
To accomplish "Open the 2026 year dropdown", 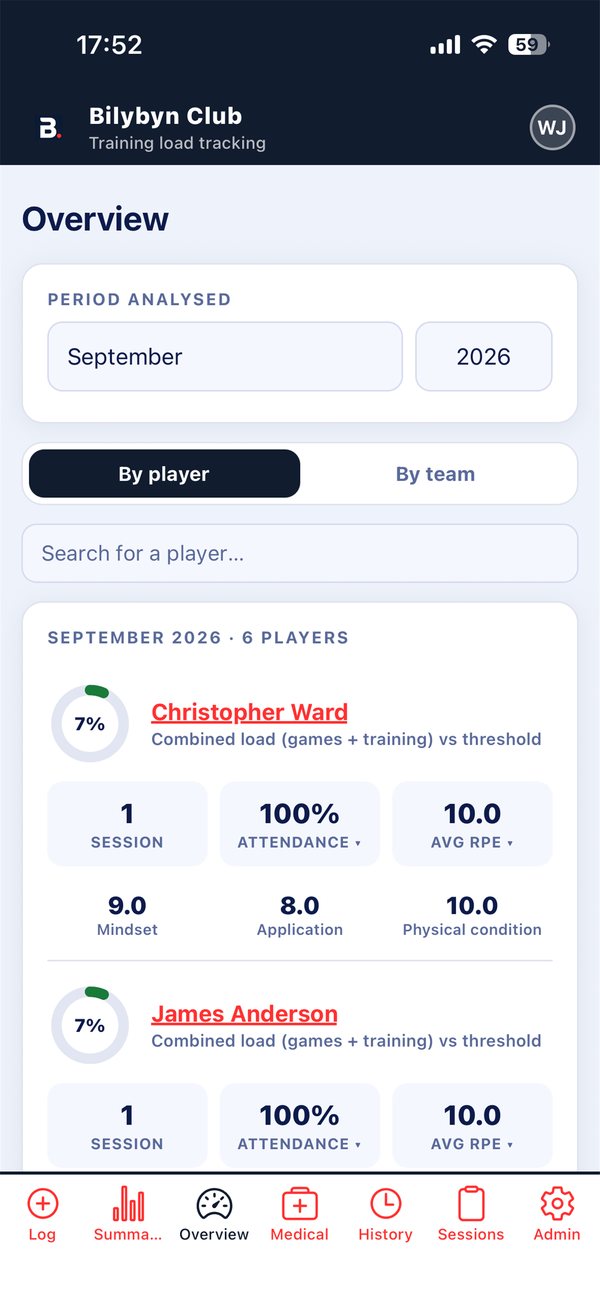I will pyautogui.click(x=484, y=357).
